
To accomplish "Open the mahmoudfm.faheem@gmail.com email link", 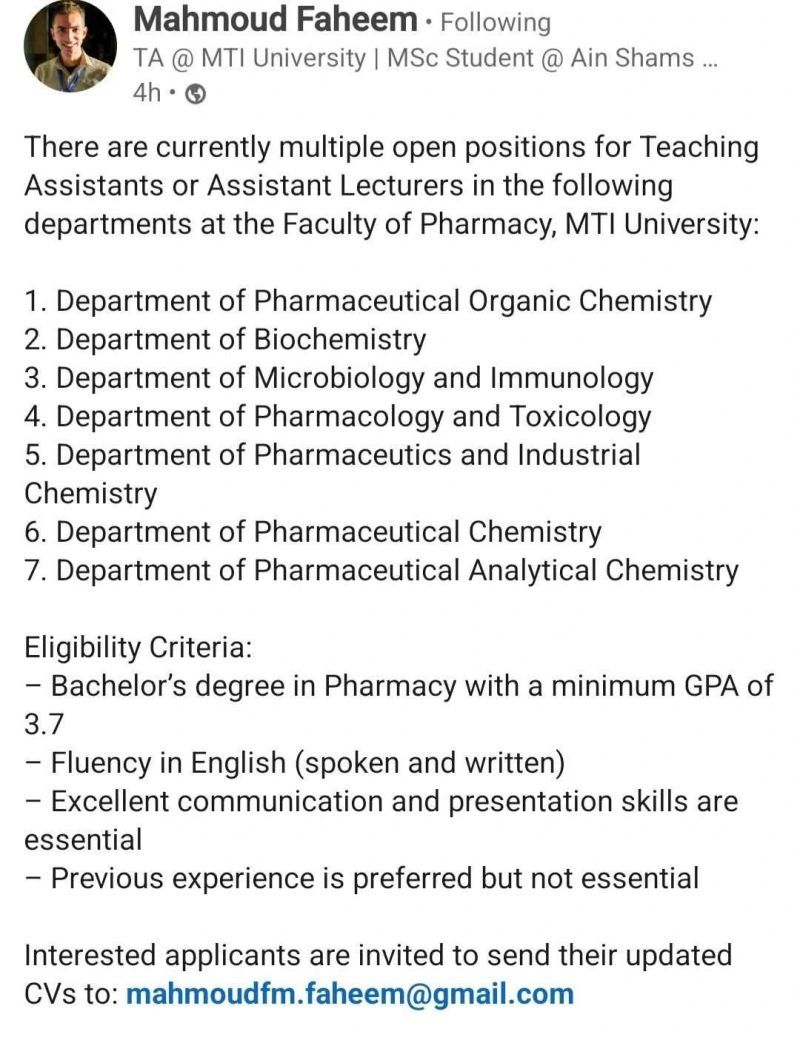I will 350,994.
